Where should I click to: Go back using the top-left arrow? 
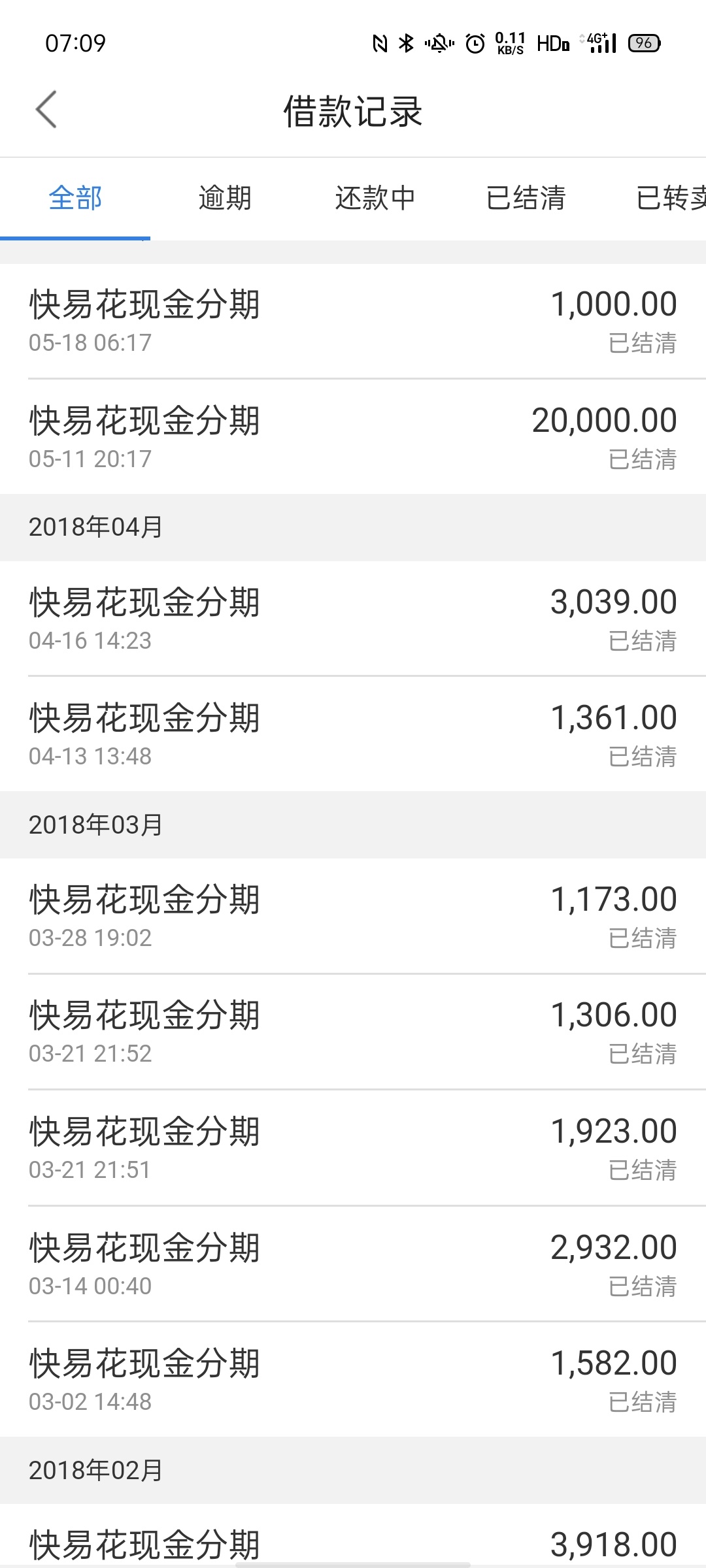46,110
